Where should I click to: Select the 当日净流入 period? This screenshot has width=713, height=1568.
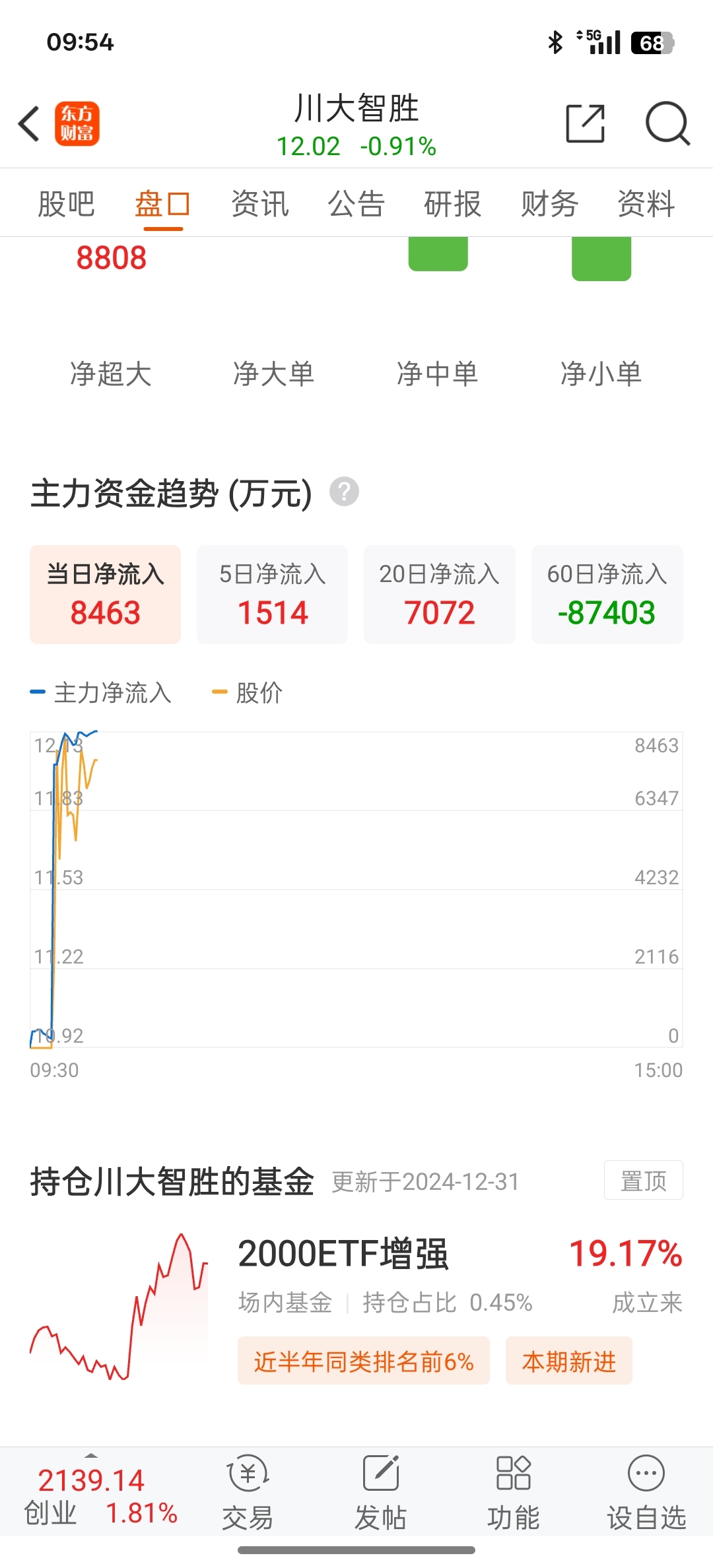106,594
